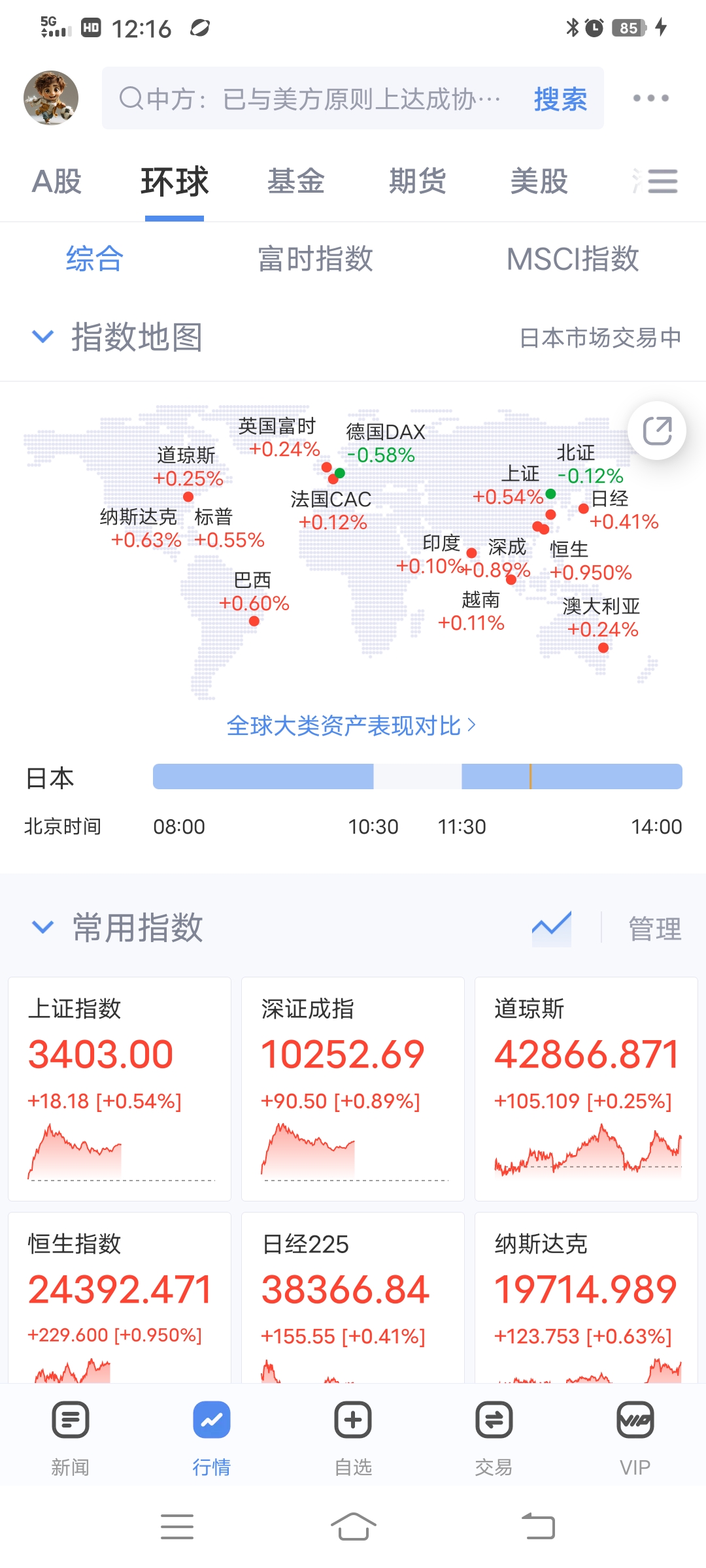Open the 自选 watchlist add icon
Screen dimensions: 706x1568
[352, 1420]
